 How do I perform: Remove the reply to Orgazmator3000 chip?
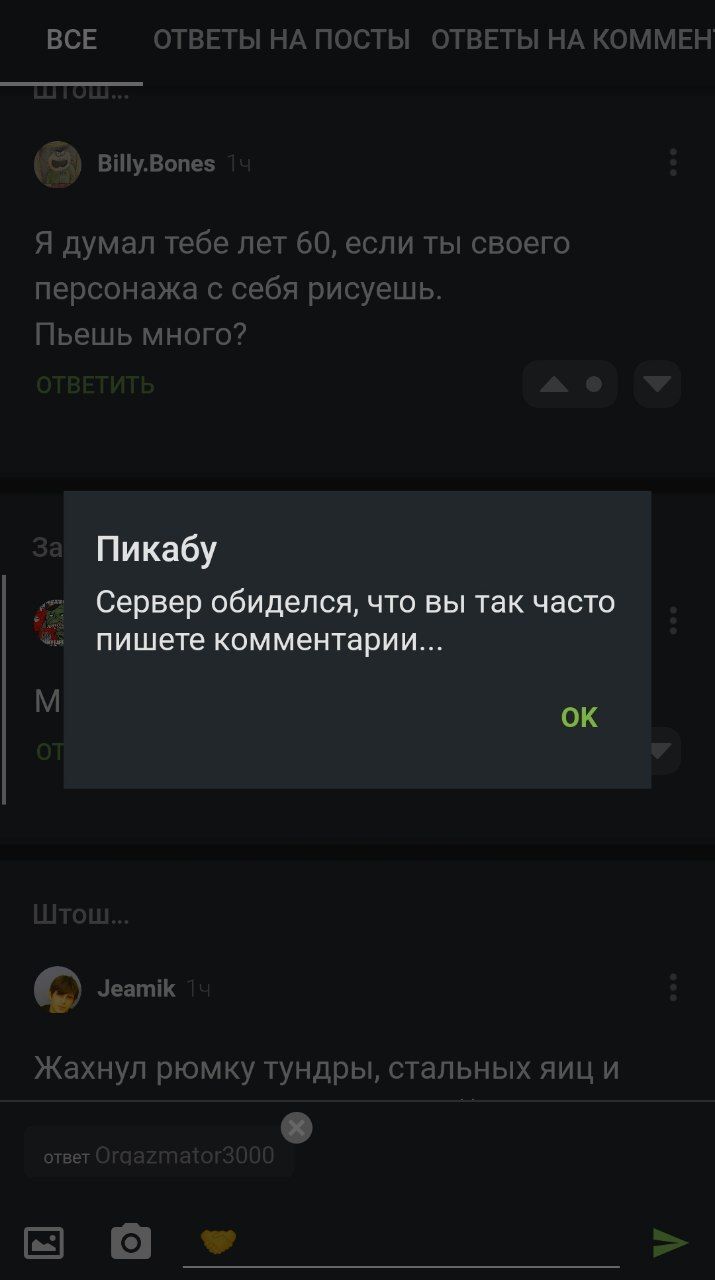296,1128
